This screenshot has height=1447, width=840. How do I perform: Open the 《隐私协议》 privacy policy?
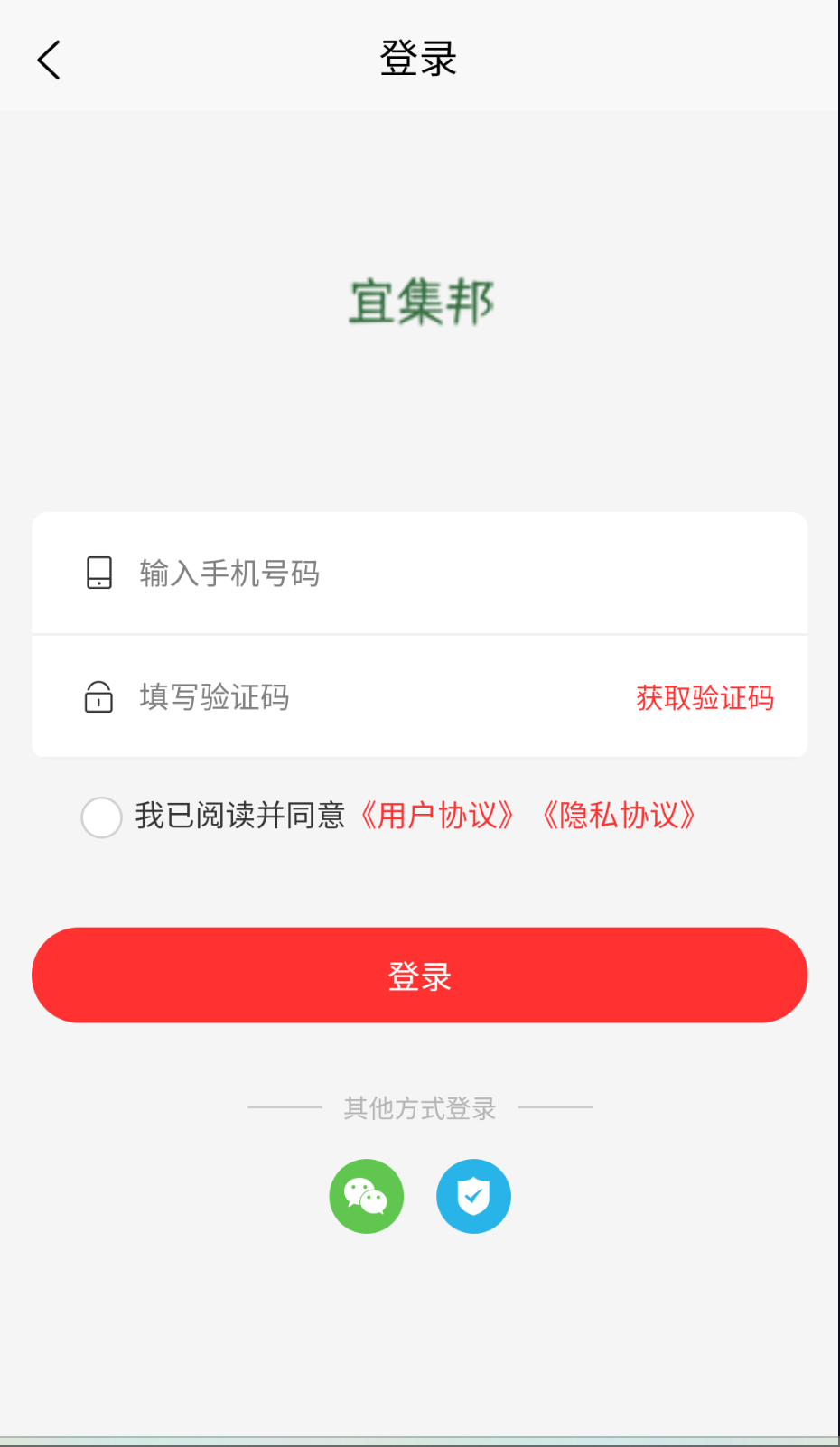coord(620,816)
